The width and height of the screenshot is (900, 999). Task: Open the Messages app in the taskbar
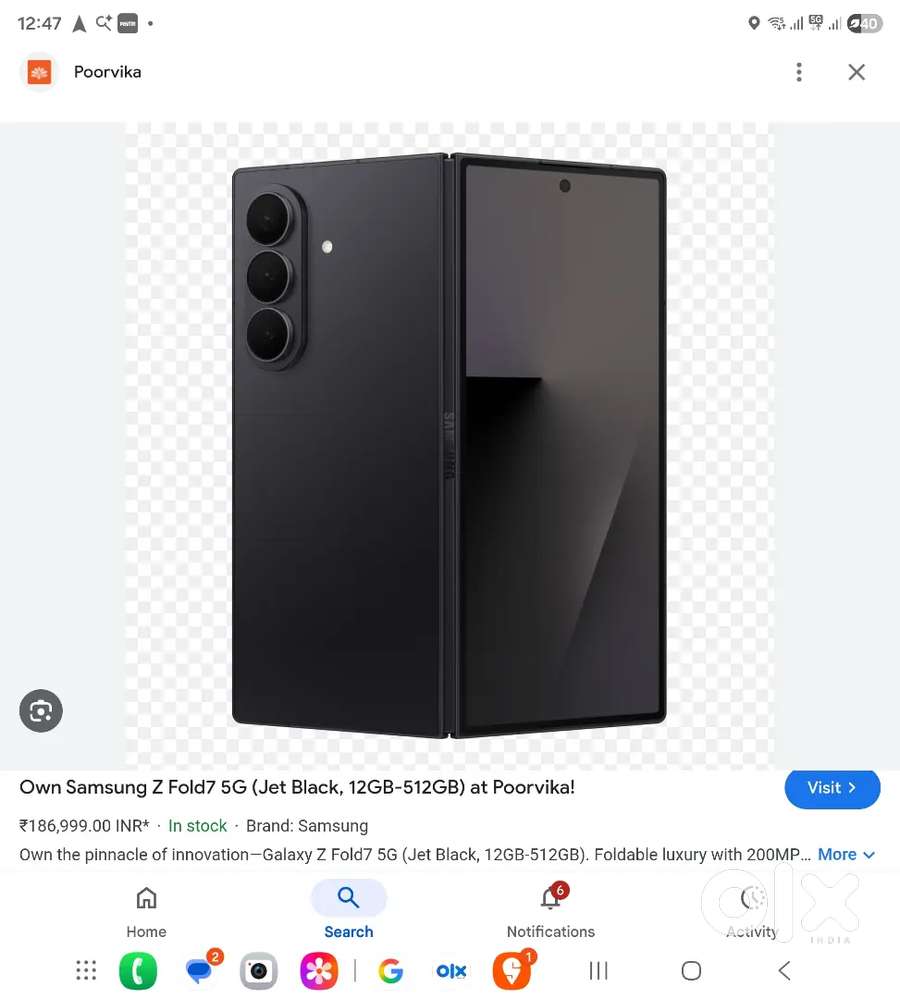point(200,970)
